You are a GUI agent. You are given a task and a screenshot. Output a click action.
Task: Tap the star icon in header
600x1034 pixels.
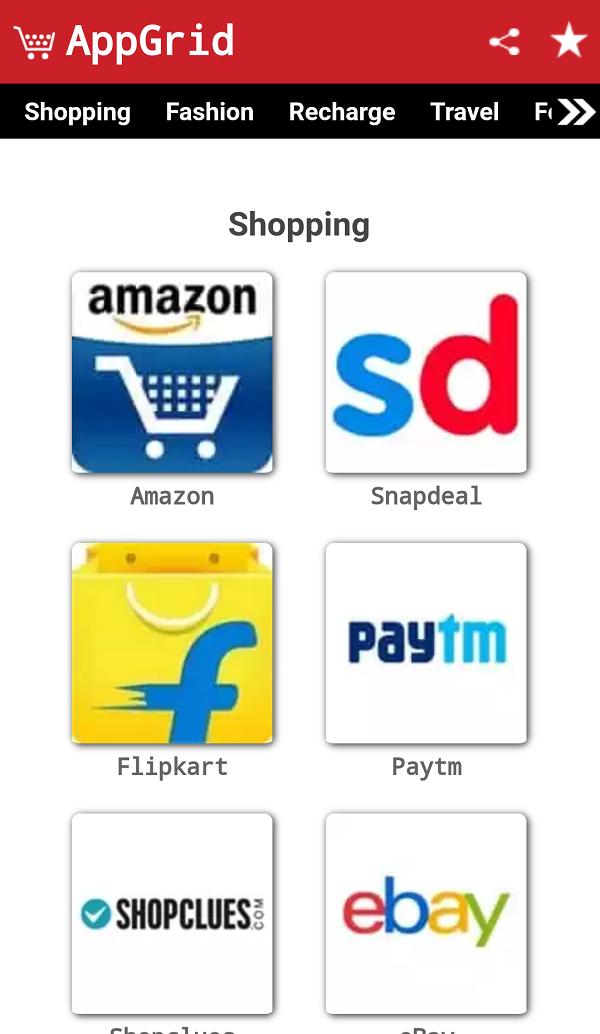pyautogui.click(x=568, y=41)
